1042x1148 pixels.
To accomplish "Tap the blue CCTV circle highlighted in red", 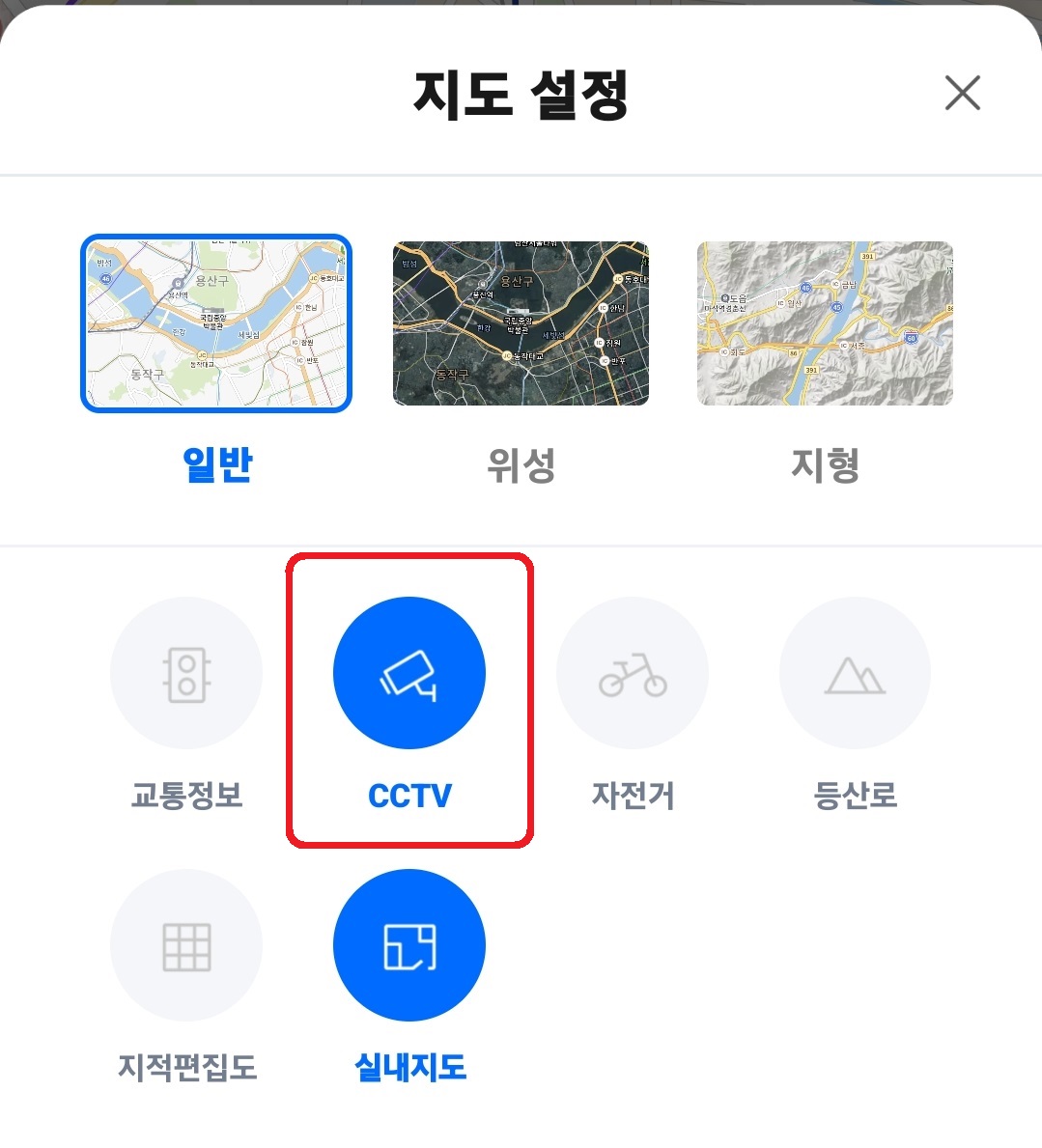I will coord(408,673).
